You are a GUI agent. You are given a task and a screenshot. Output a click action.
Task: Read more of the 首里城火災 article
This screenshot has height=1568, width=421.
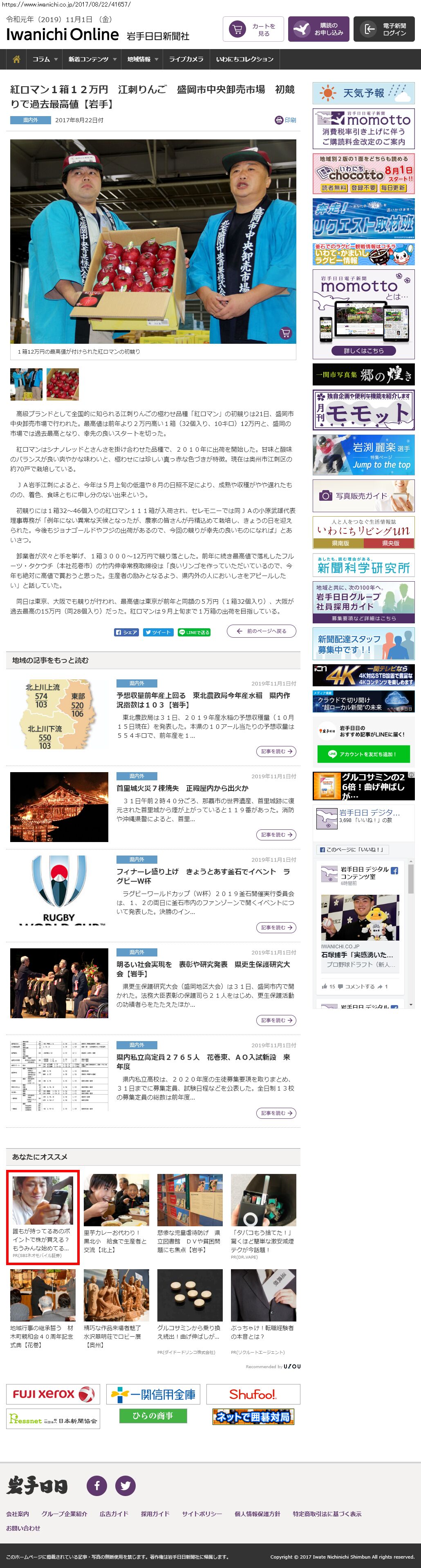point(276,835)
